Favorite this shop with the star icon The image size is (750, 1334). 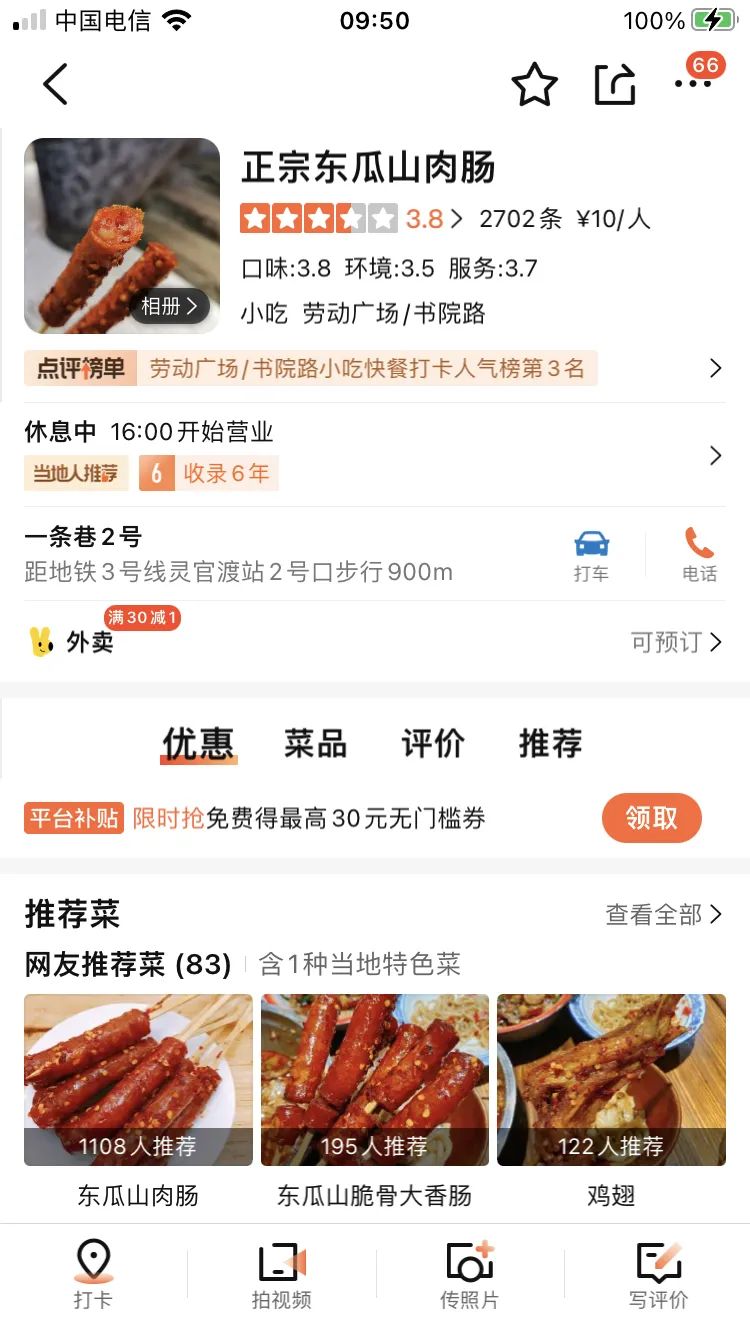pyautogui.click(x=534, y=85)
